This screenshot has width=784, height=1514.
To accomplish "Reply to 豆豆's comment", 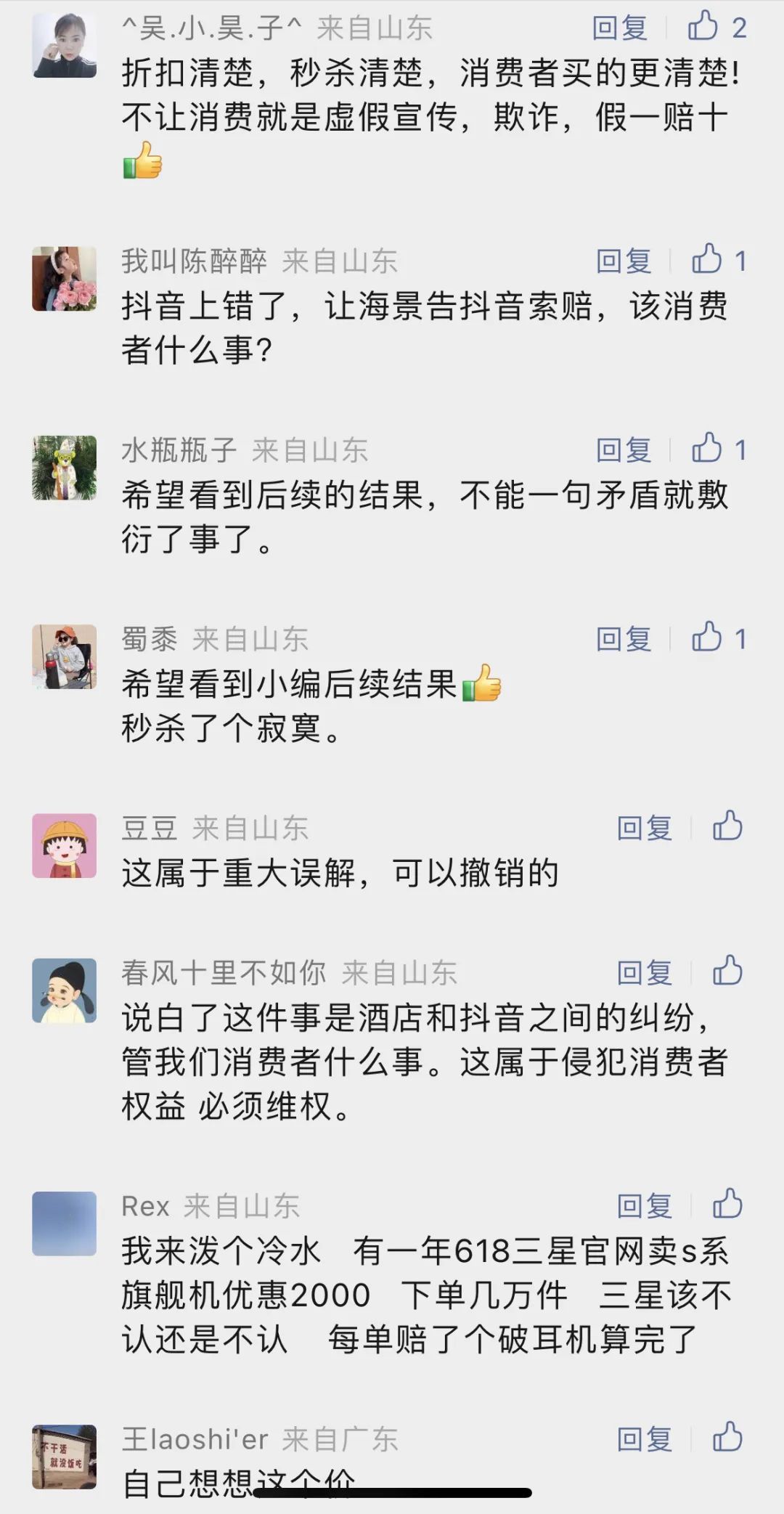I will [644, 829].
